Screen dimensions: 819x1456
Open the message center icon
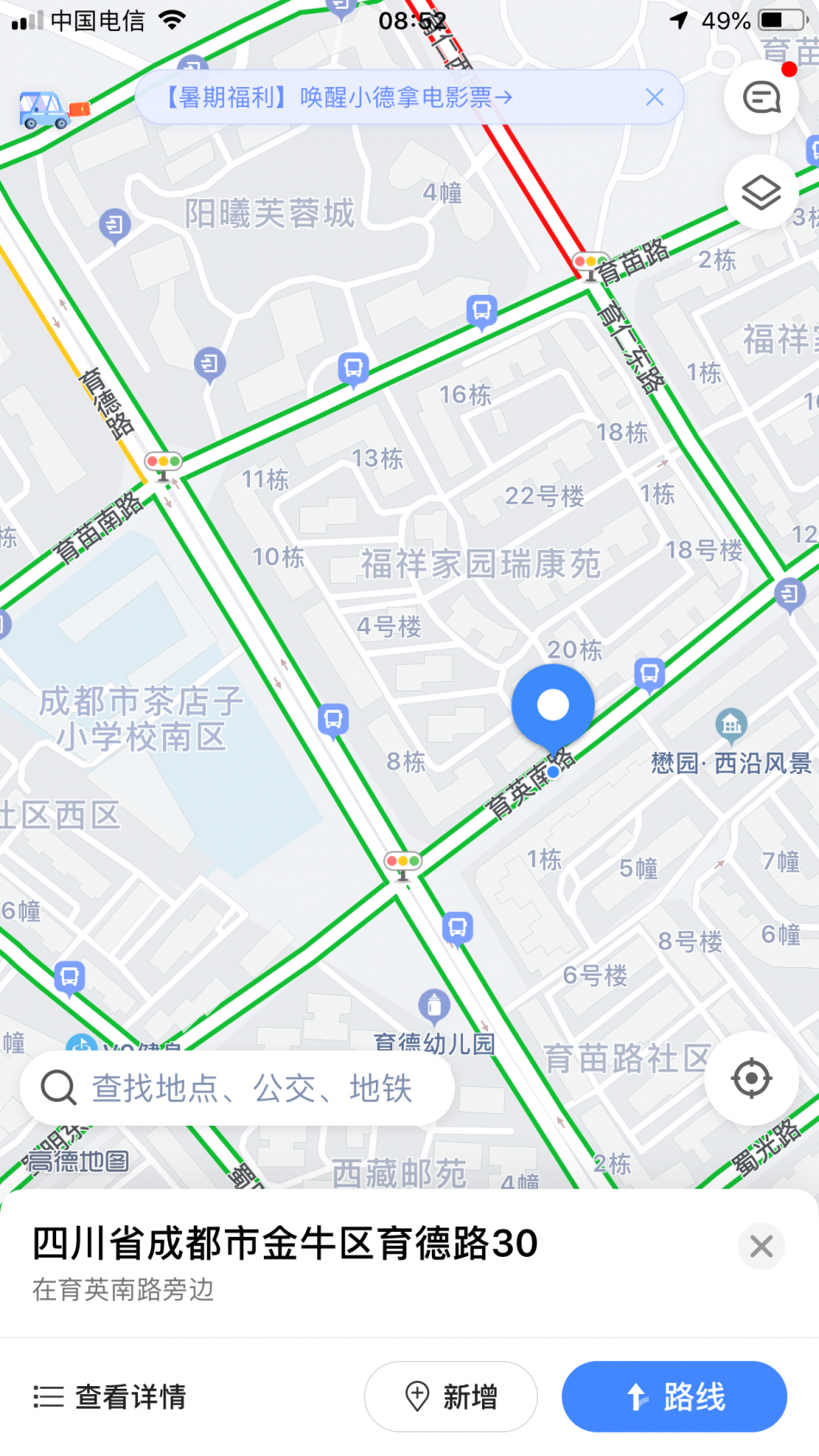click(761, 97)
